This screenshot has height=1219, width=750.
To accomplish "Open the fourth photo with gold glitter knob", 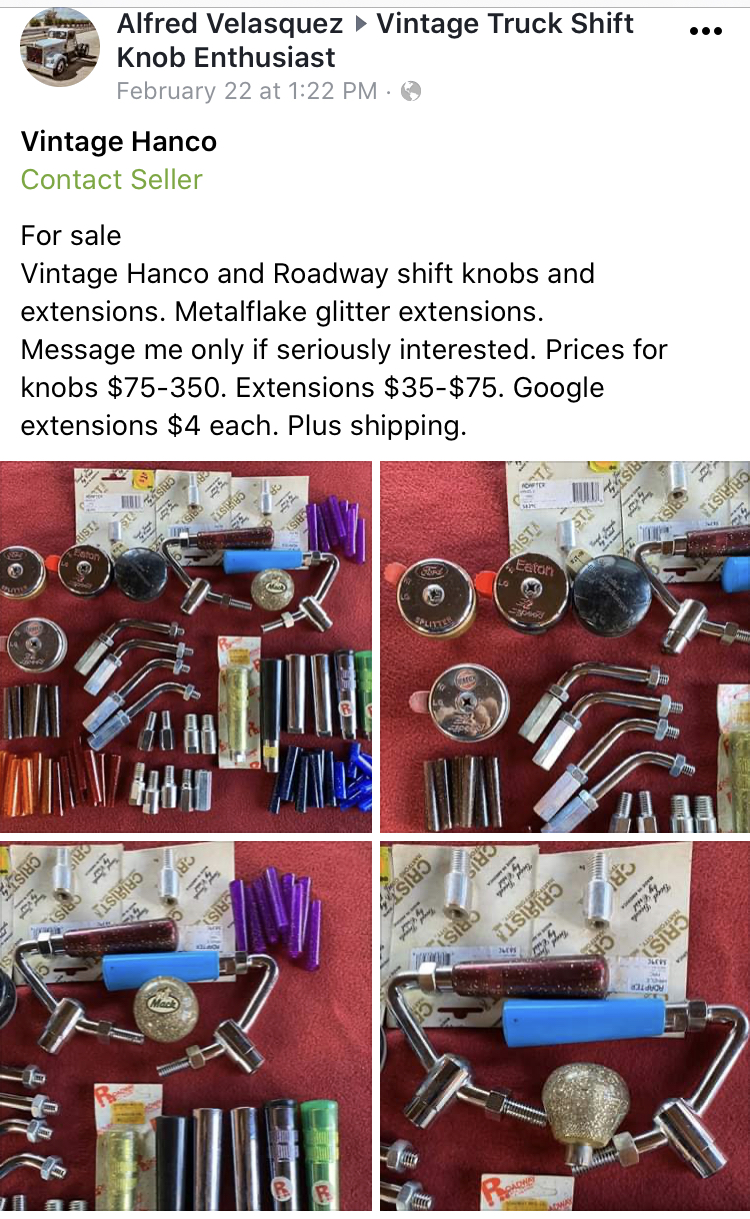I will click(565, 1026).
